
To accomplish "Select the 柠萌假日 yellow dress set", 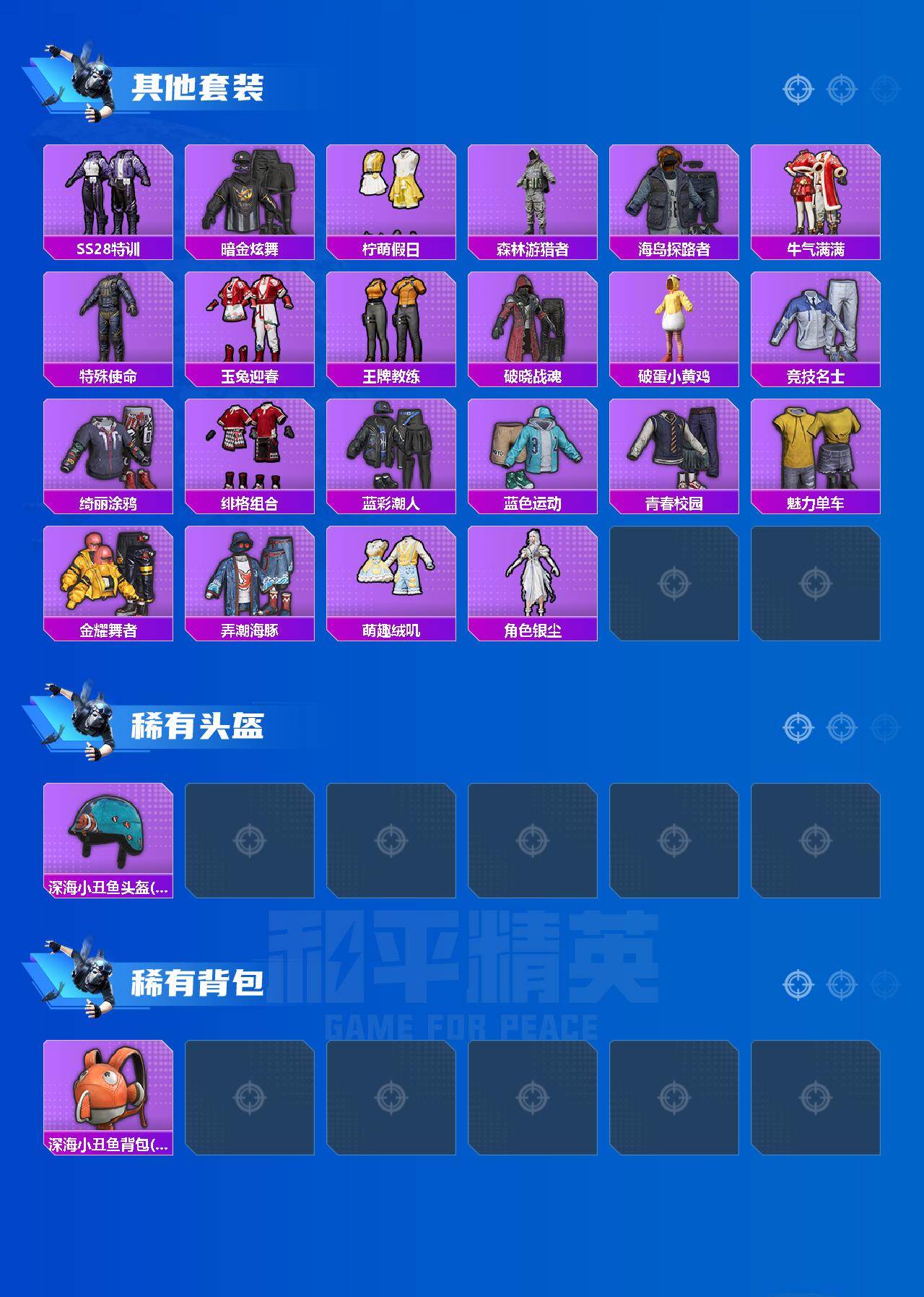I will [391, 195].
